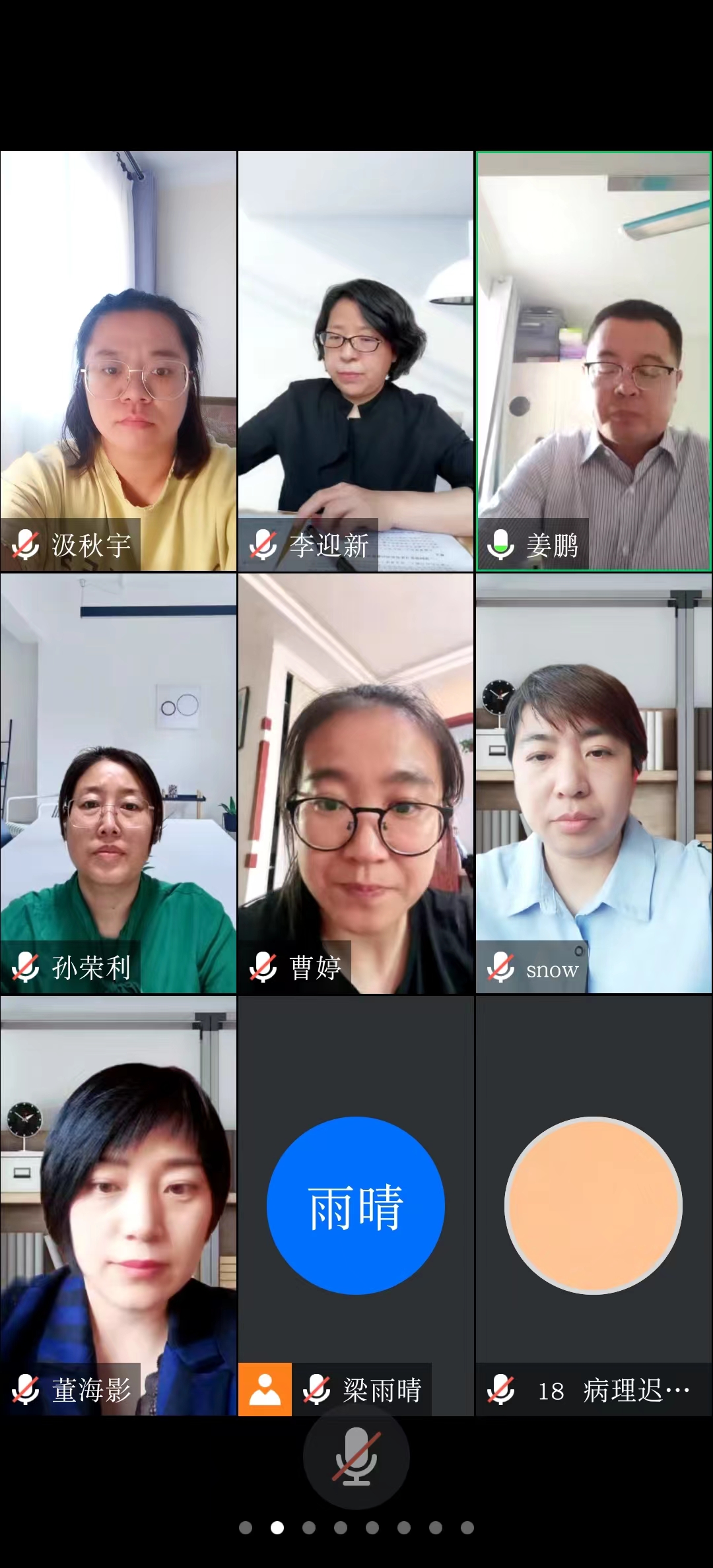Viewport: 713px width, 1568px height.
Task: Unmute your microphone
Action: [x=356, y=1456]
